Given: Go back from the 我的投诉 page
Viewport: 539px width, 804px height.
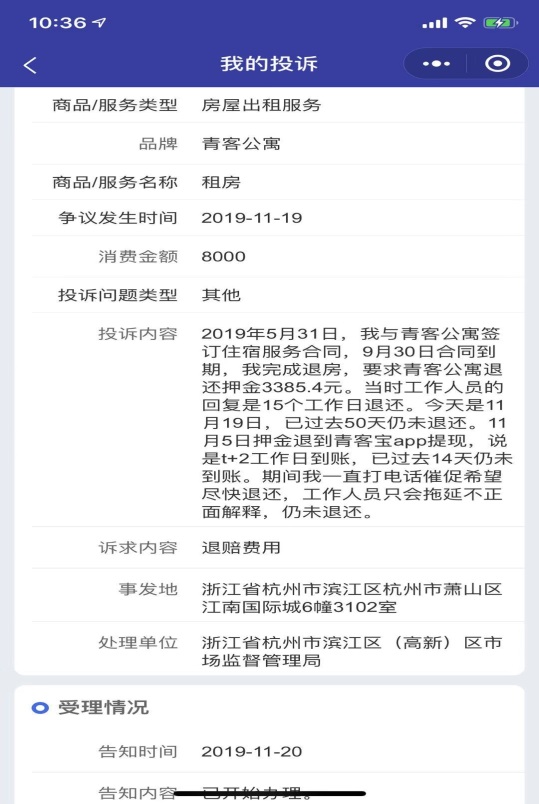Looking at the screenshot, I should [x=30, y=65].
